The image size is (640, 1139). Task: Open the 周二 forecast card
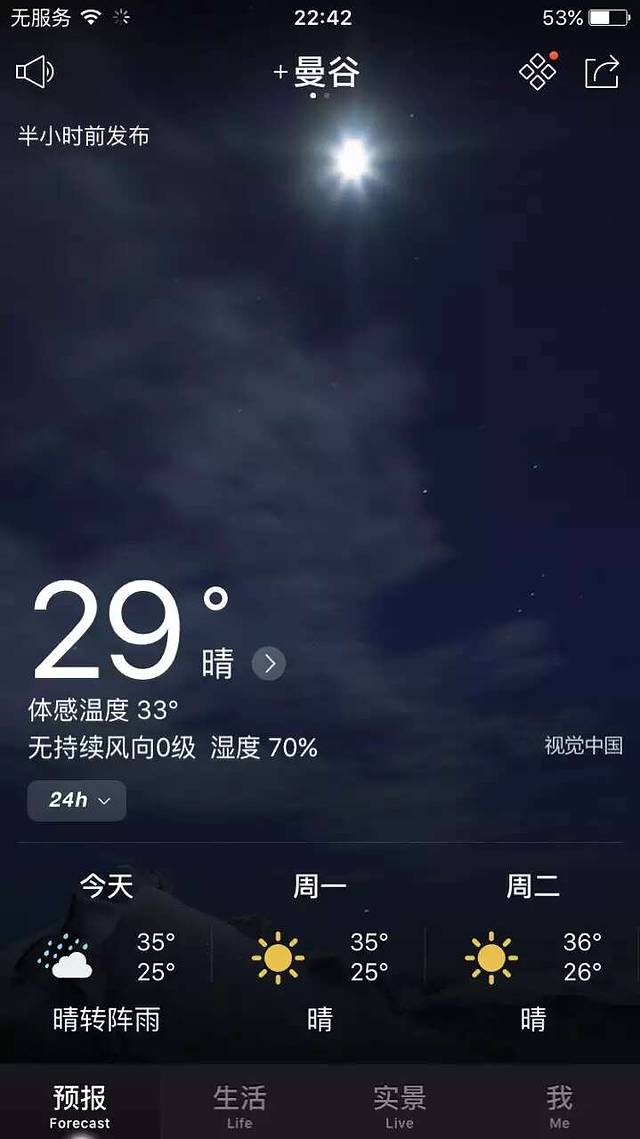533,953
